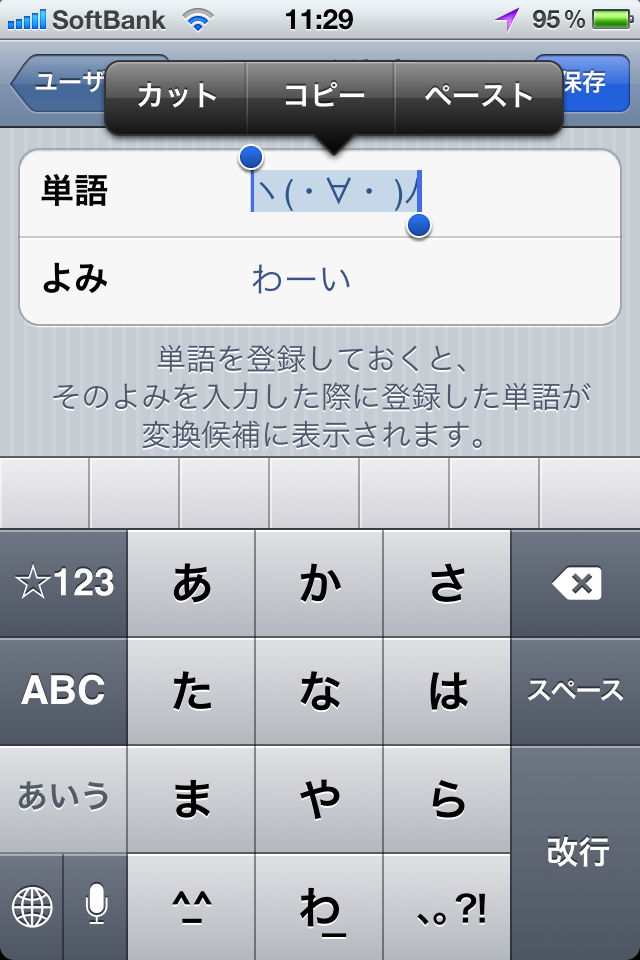The height and width of the screenshot is (960, 640).
Task: Select the あいう kana keyboard mode
Action: pyautogui.click(x=64, y=797)
